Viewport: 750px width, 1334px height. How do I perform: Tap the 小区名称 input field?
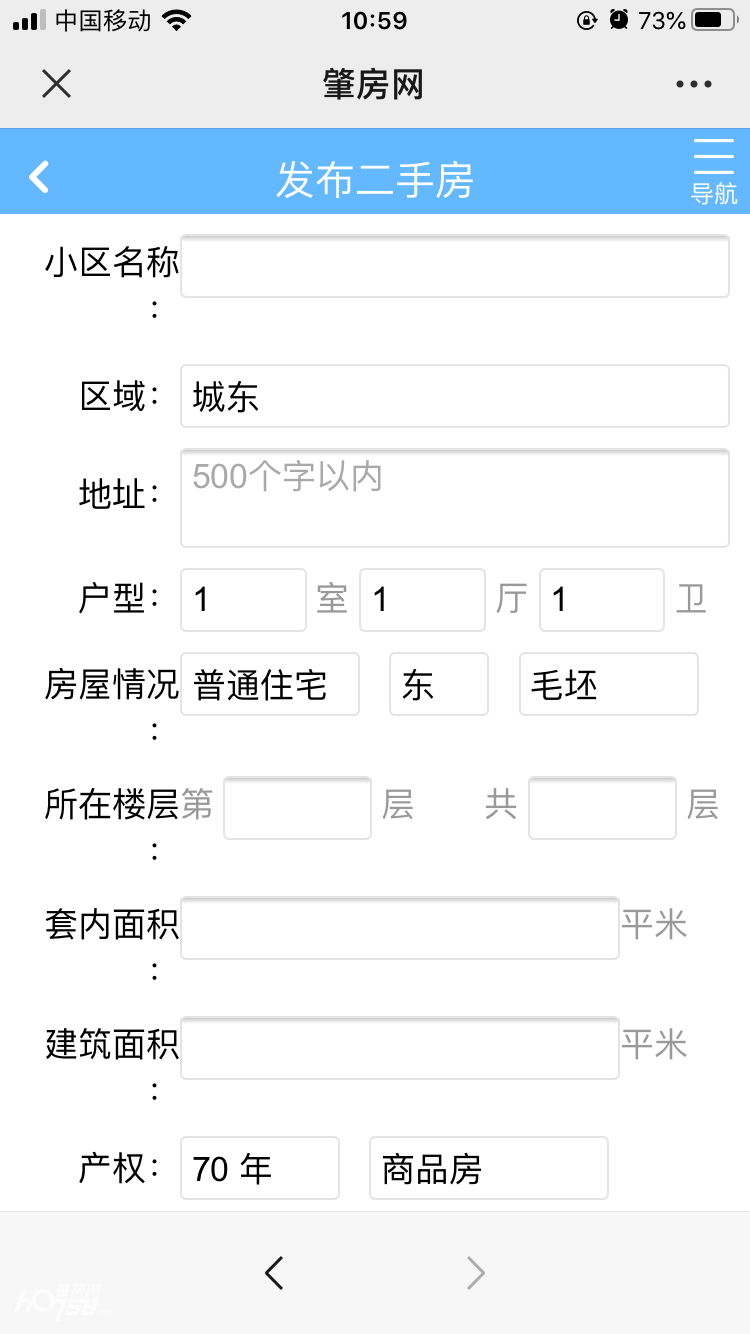(x=455, y=266)
